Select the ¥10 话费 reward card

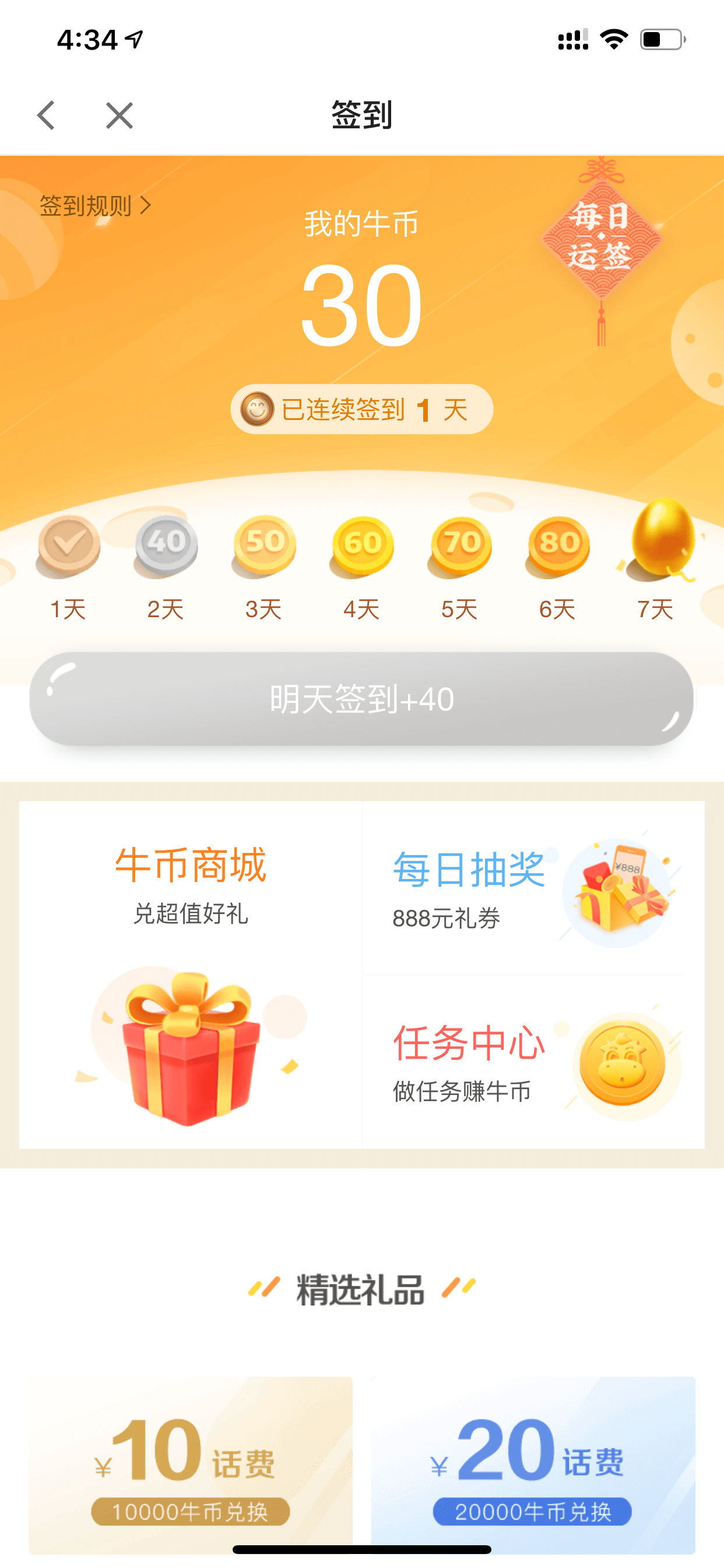pos(191,1465)
